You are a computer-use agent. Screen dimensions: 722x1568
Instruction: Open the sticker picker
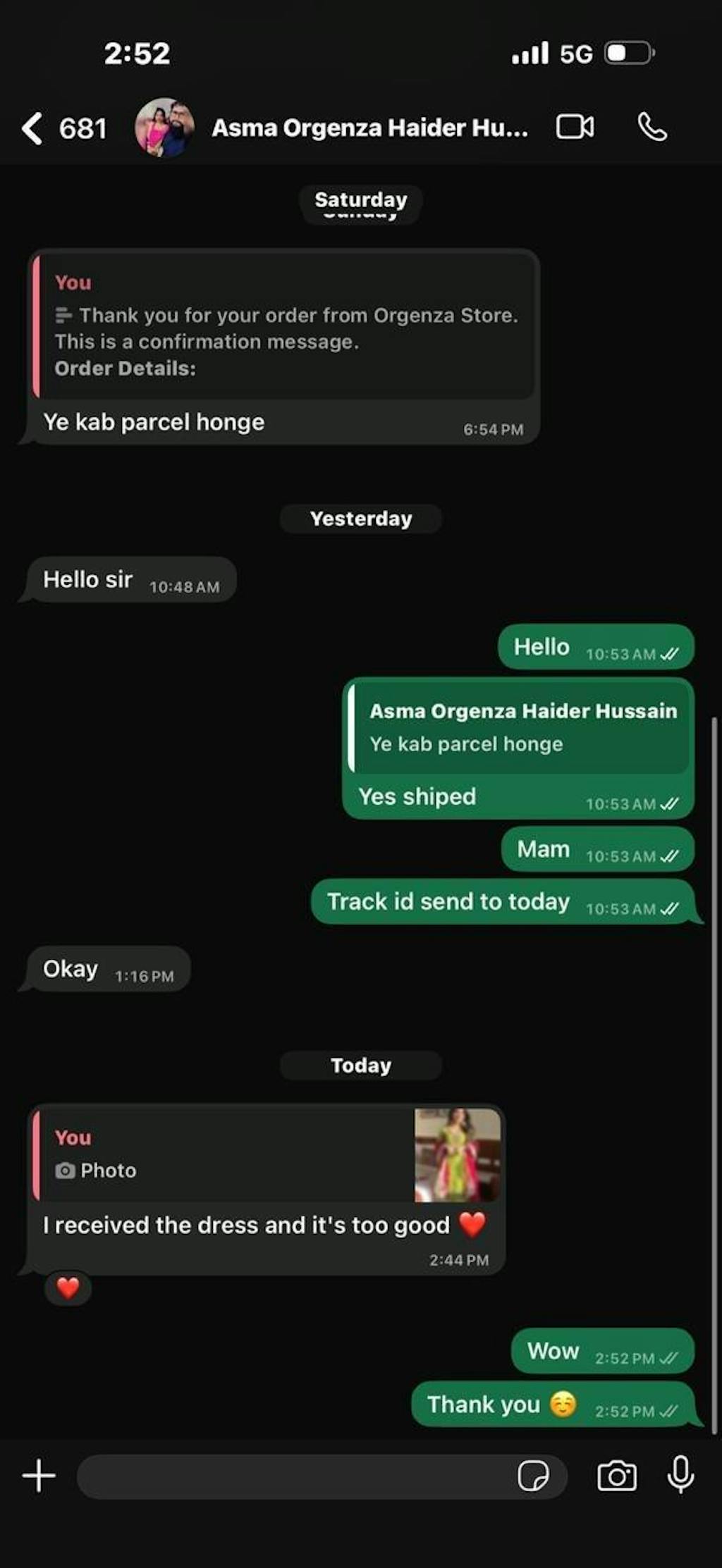point(533,1476)
